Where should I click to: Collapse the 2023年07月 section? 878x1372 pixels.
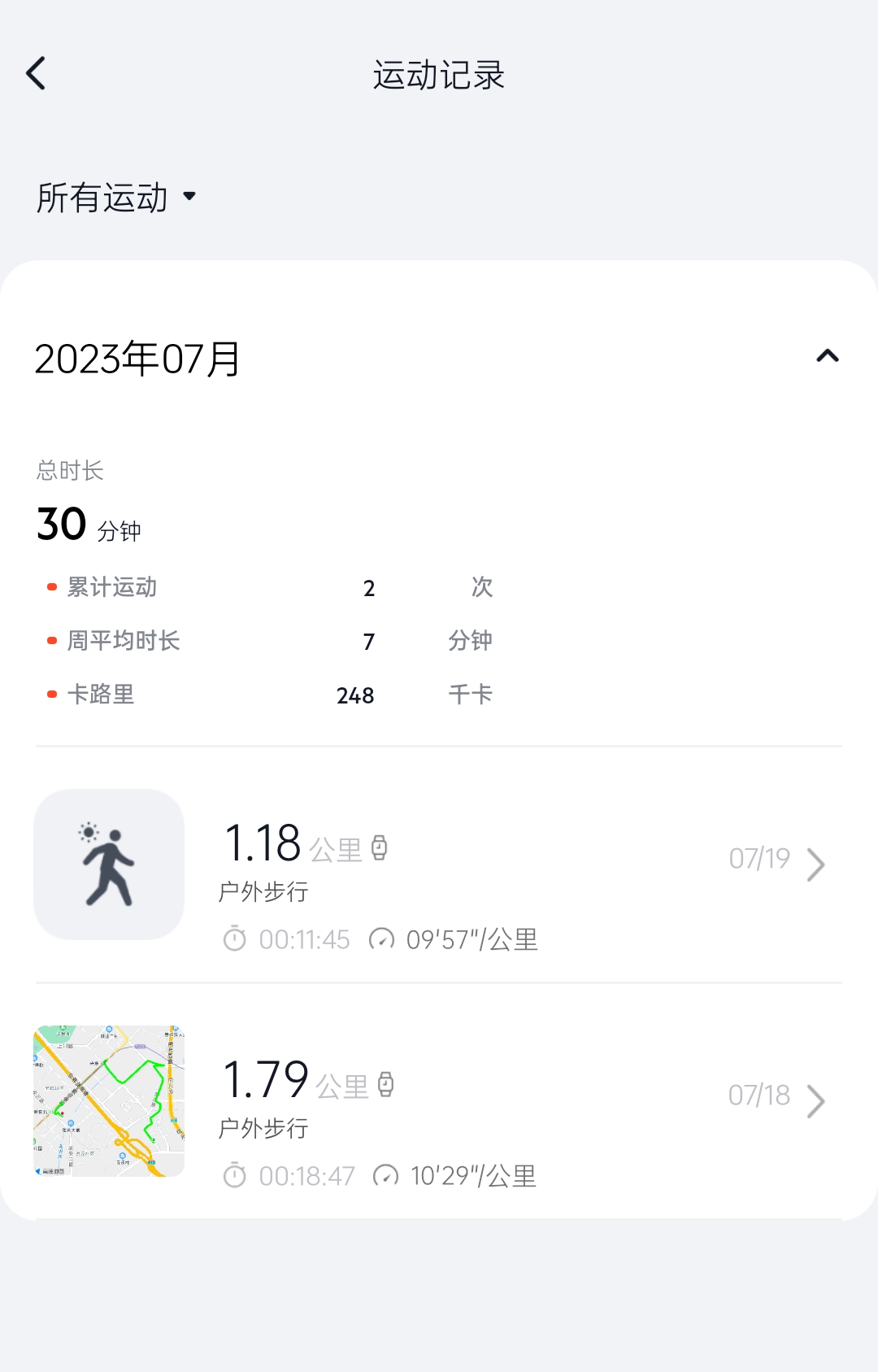[827, 355]
